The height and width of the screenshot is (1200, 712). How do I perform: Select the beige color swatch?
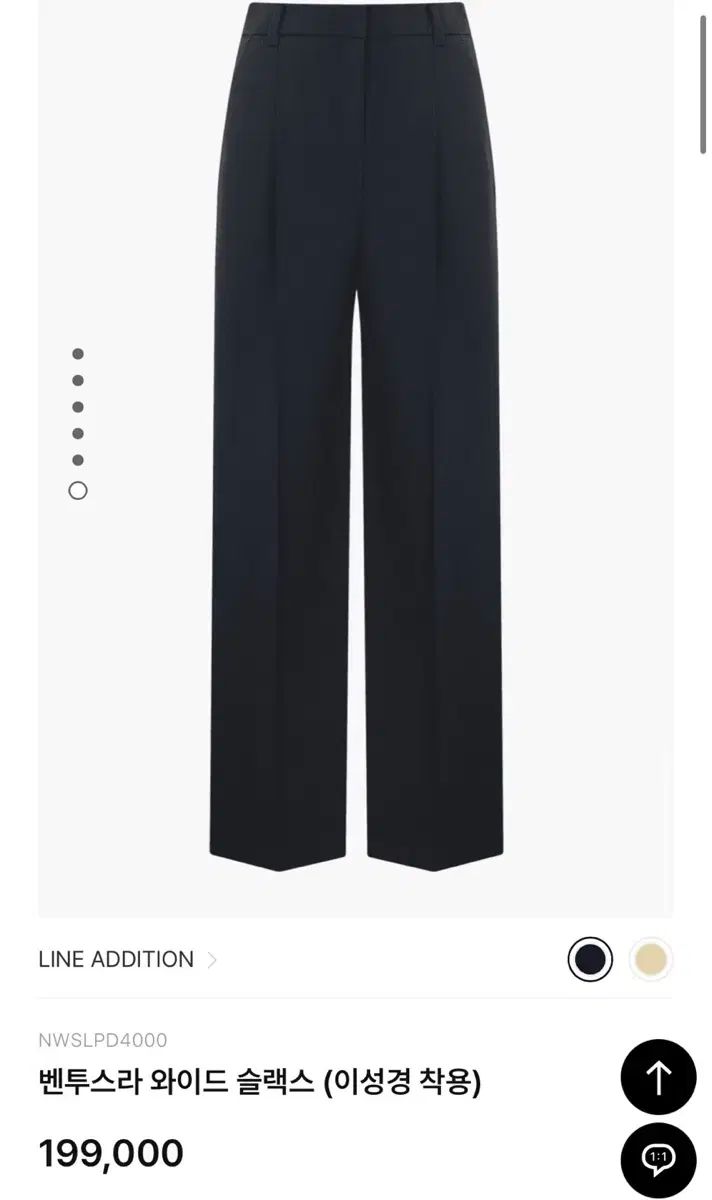[x=649, y=959]
